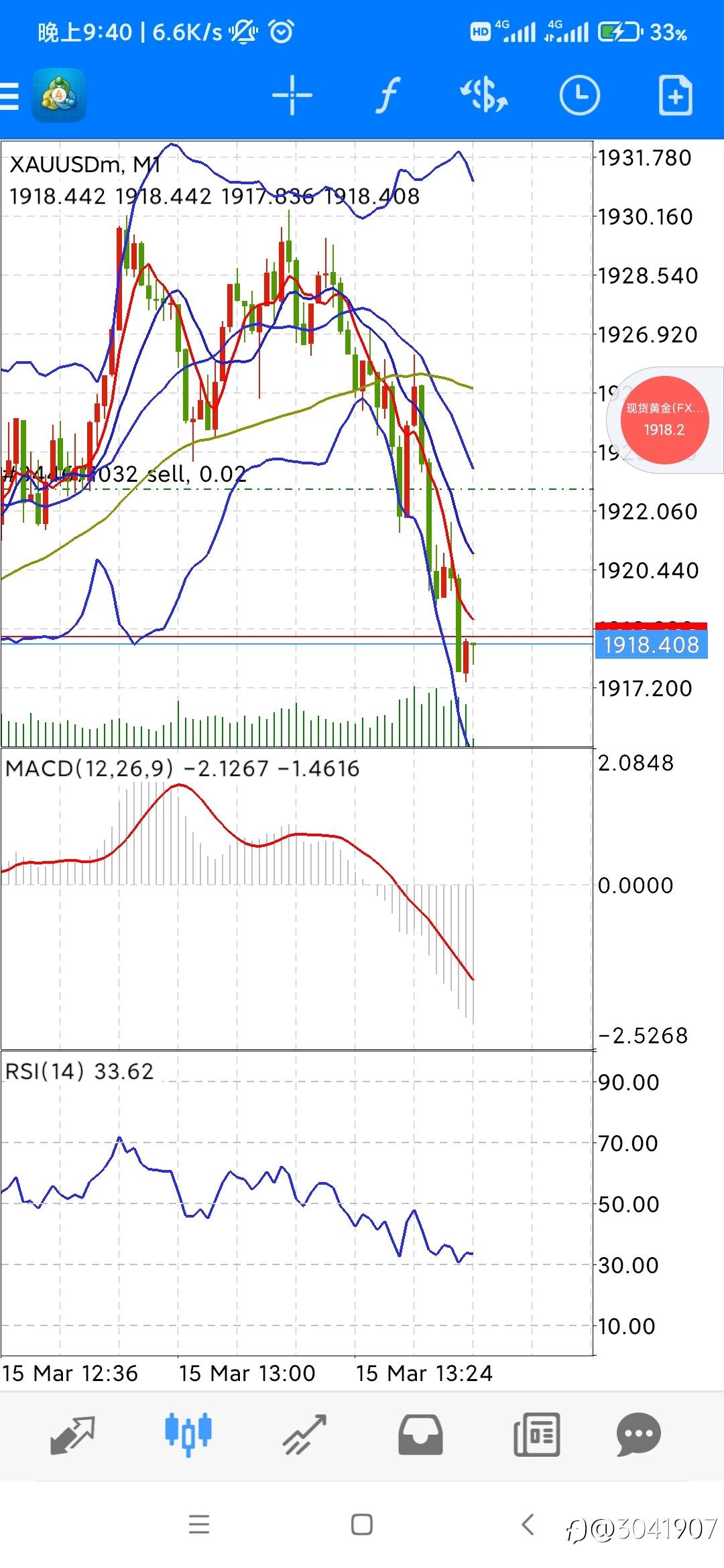This screenshot has width=724, height=1568.
Task: Open the History inbox tab
Action: (420, 1434)
